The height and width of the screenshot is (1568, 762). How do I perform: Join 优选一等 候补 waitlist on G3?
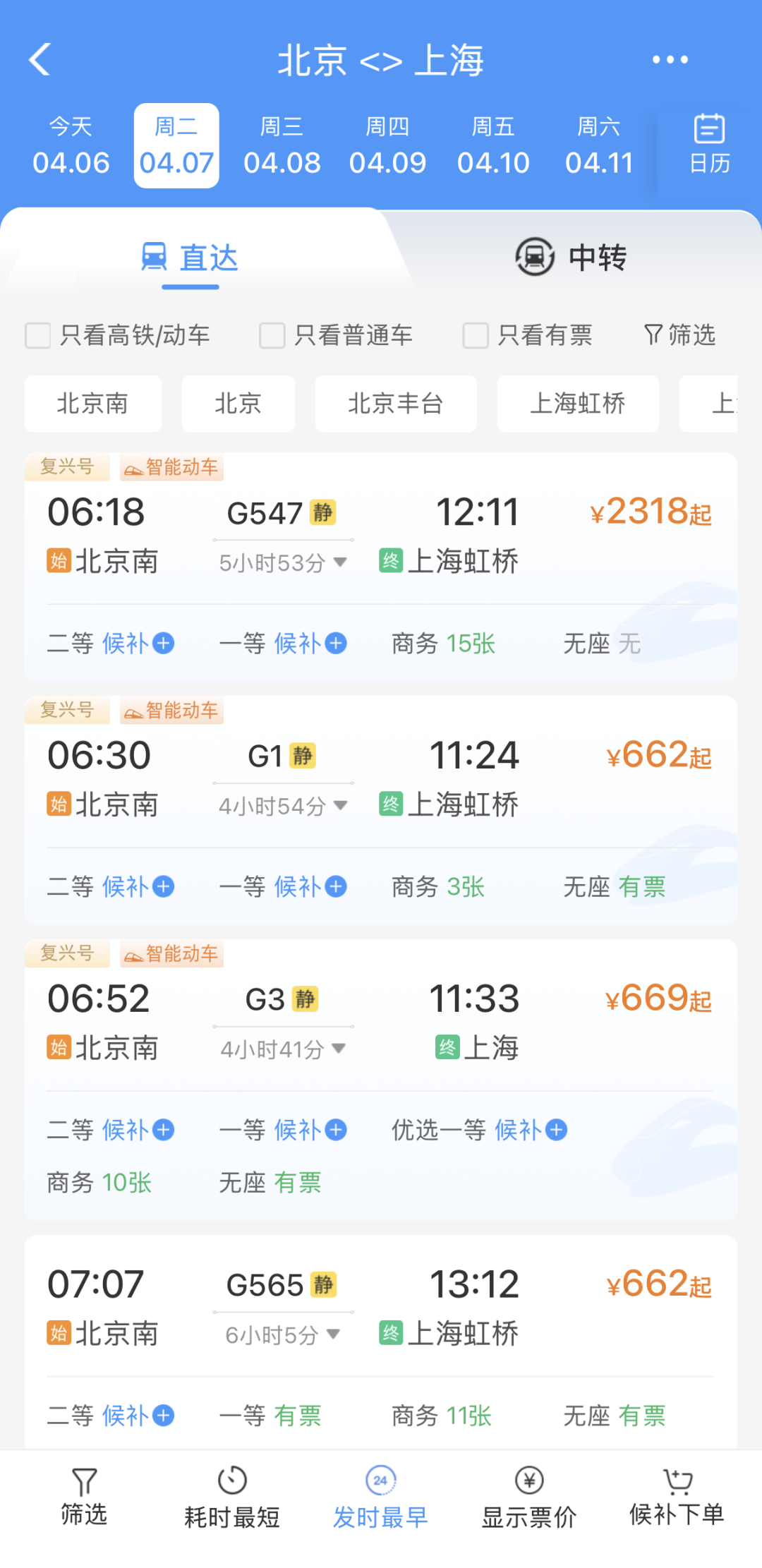click(x=531, y=1130)
